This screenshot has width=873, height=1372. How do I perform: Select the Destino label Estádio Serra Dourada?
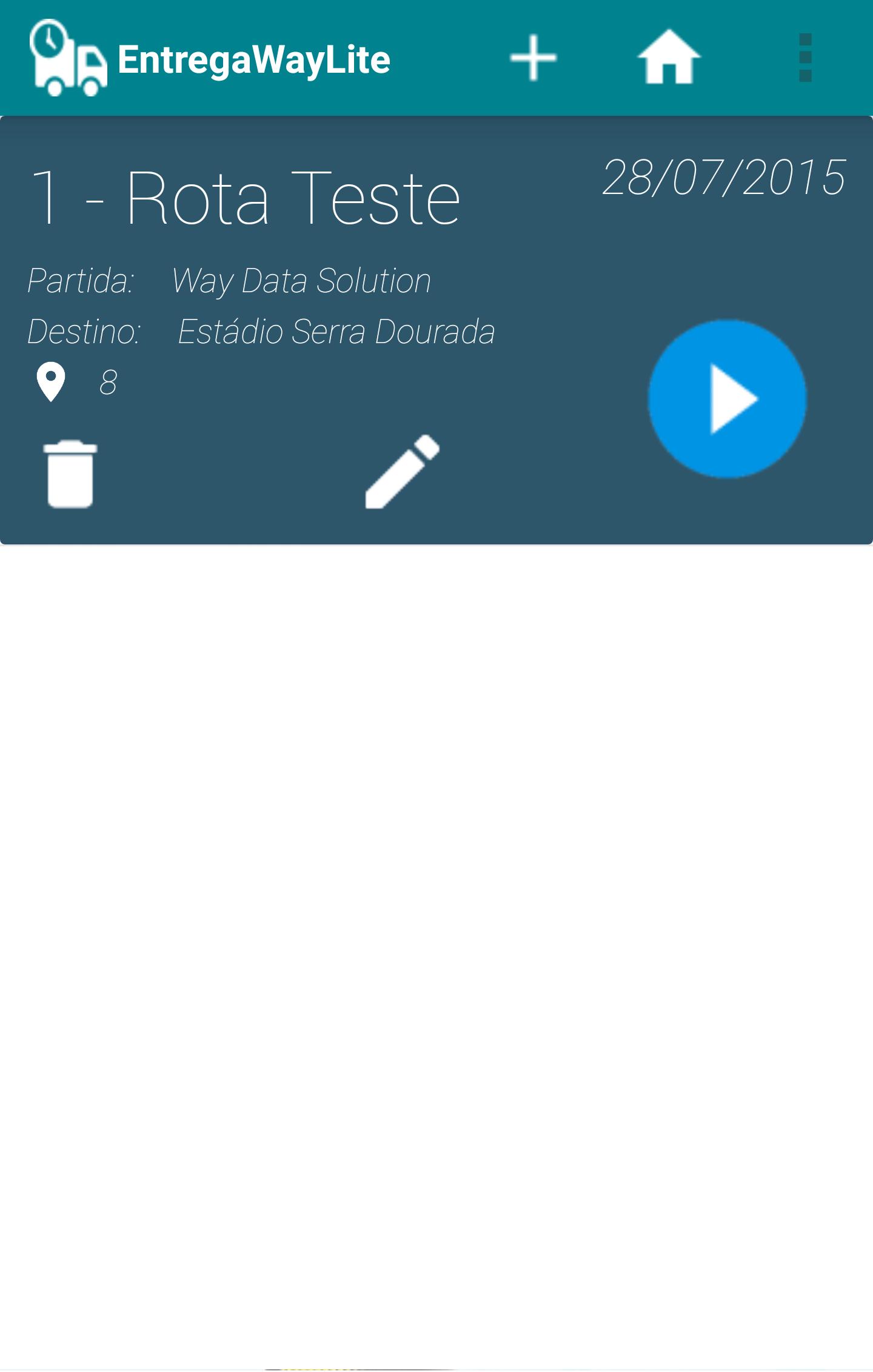[336, 331]
